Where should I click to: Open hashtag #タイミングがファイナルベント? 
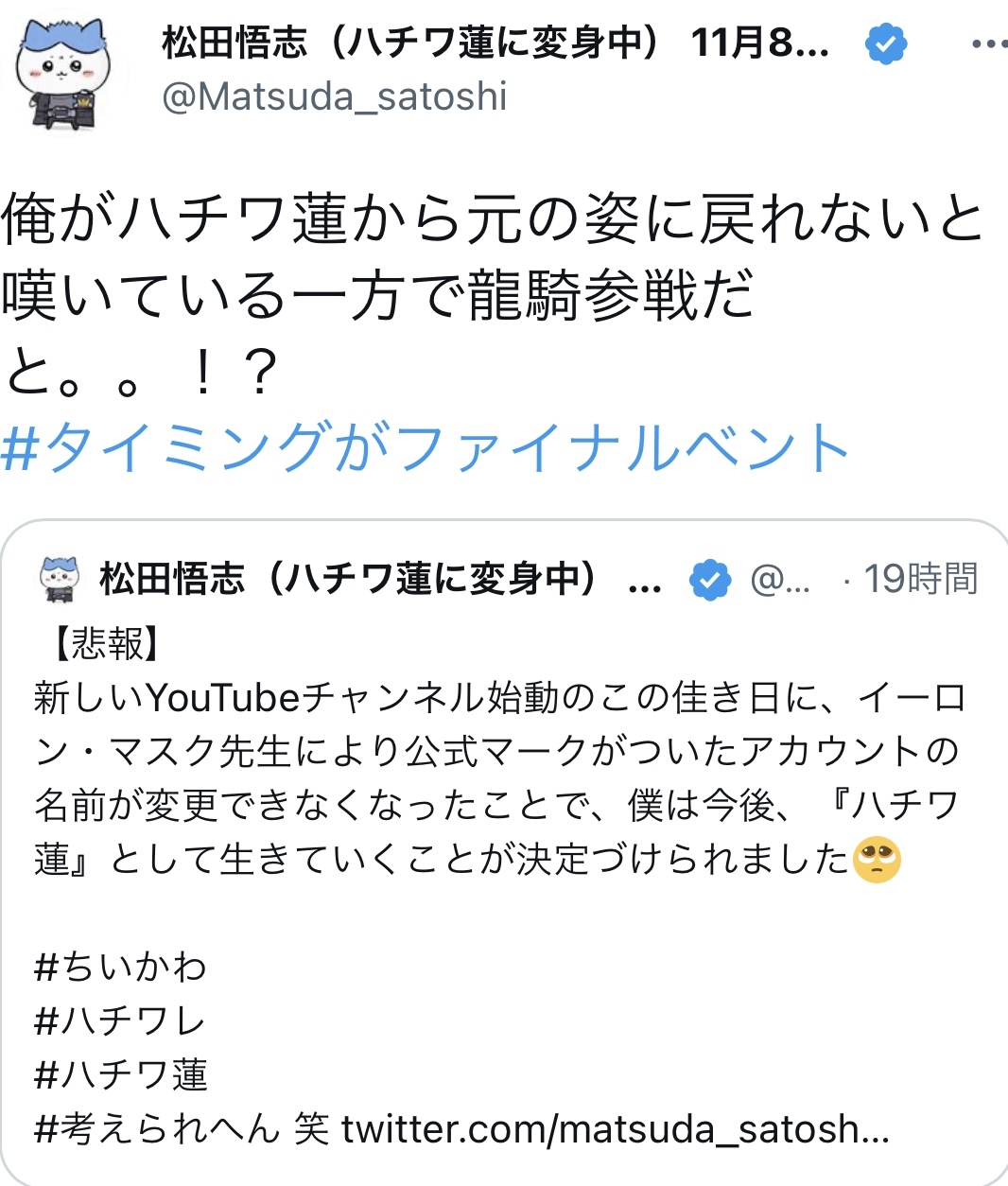[x=425, y=448]
